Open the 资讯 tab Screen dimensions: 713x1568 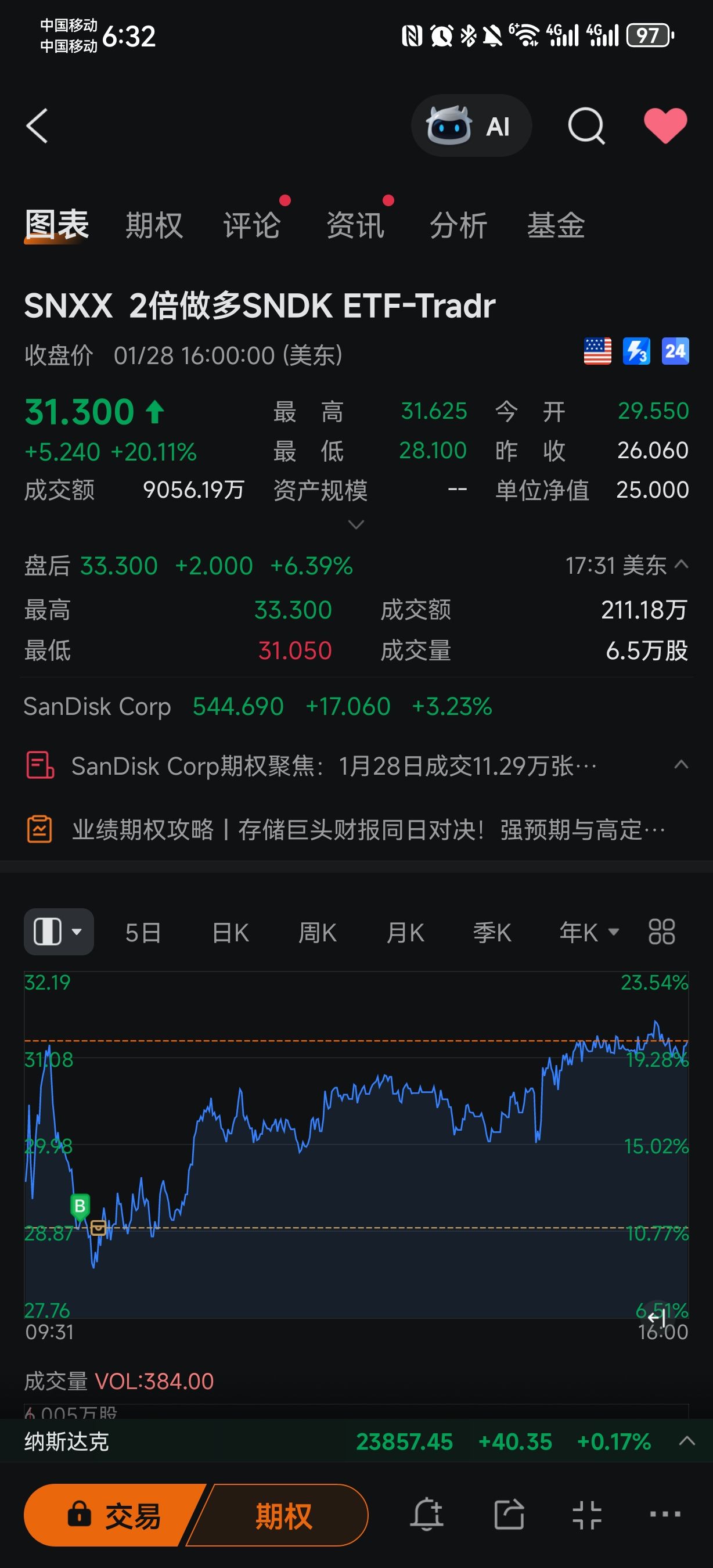coord(355,226)
